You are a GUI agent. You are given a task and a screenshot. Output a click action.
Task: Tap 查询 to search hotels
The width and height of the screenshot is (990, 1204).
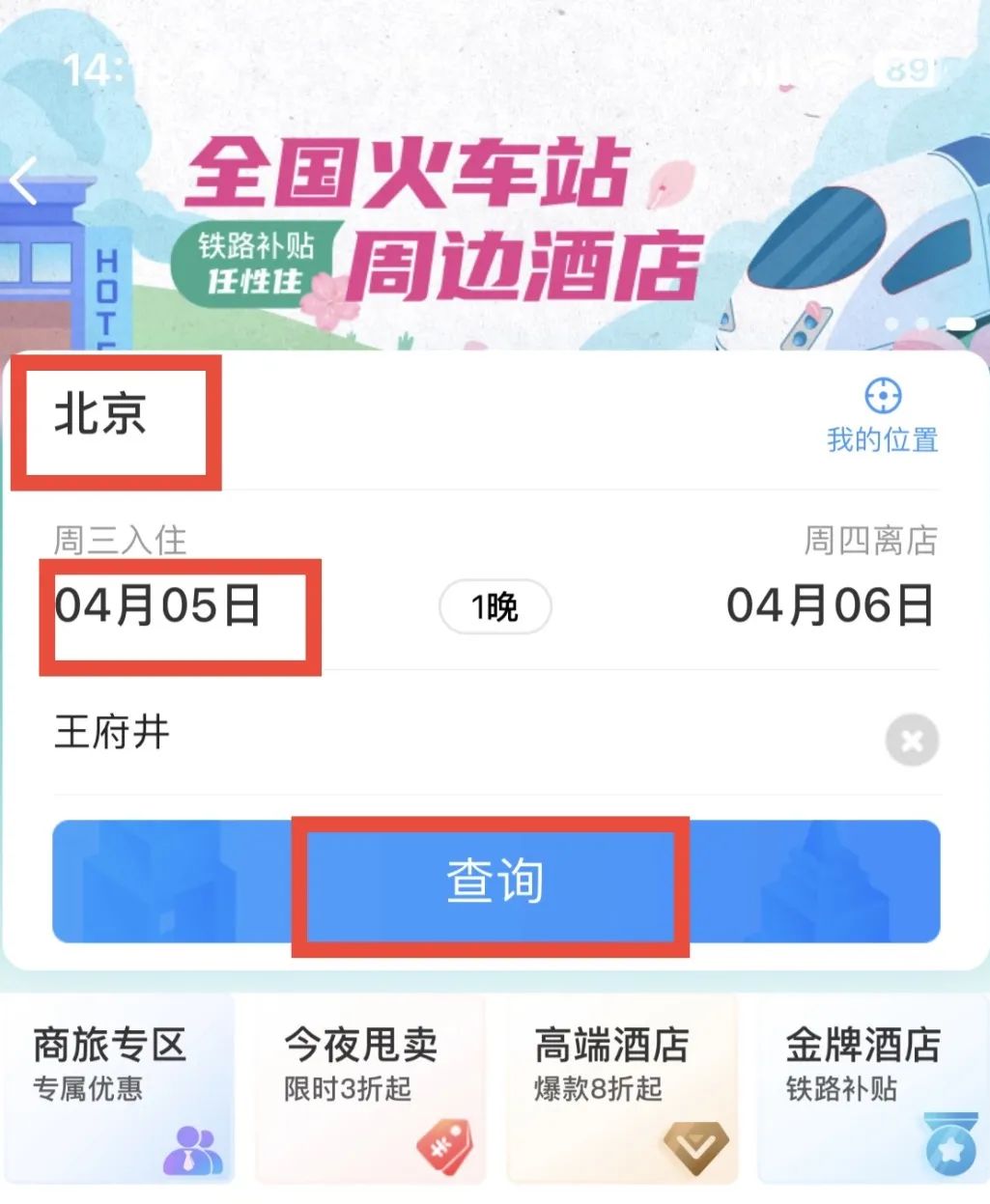495,881
